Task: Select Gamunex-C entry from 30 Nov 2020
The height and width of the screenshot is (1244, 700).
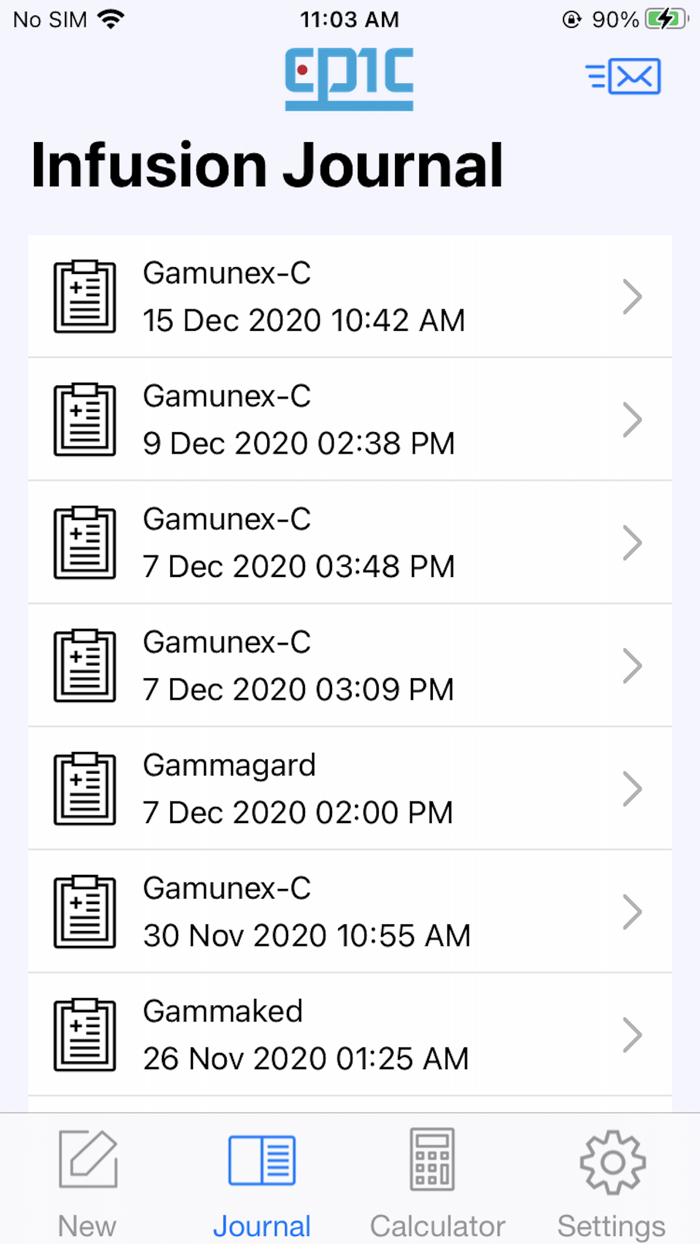Action: 349,912
